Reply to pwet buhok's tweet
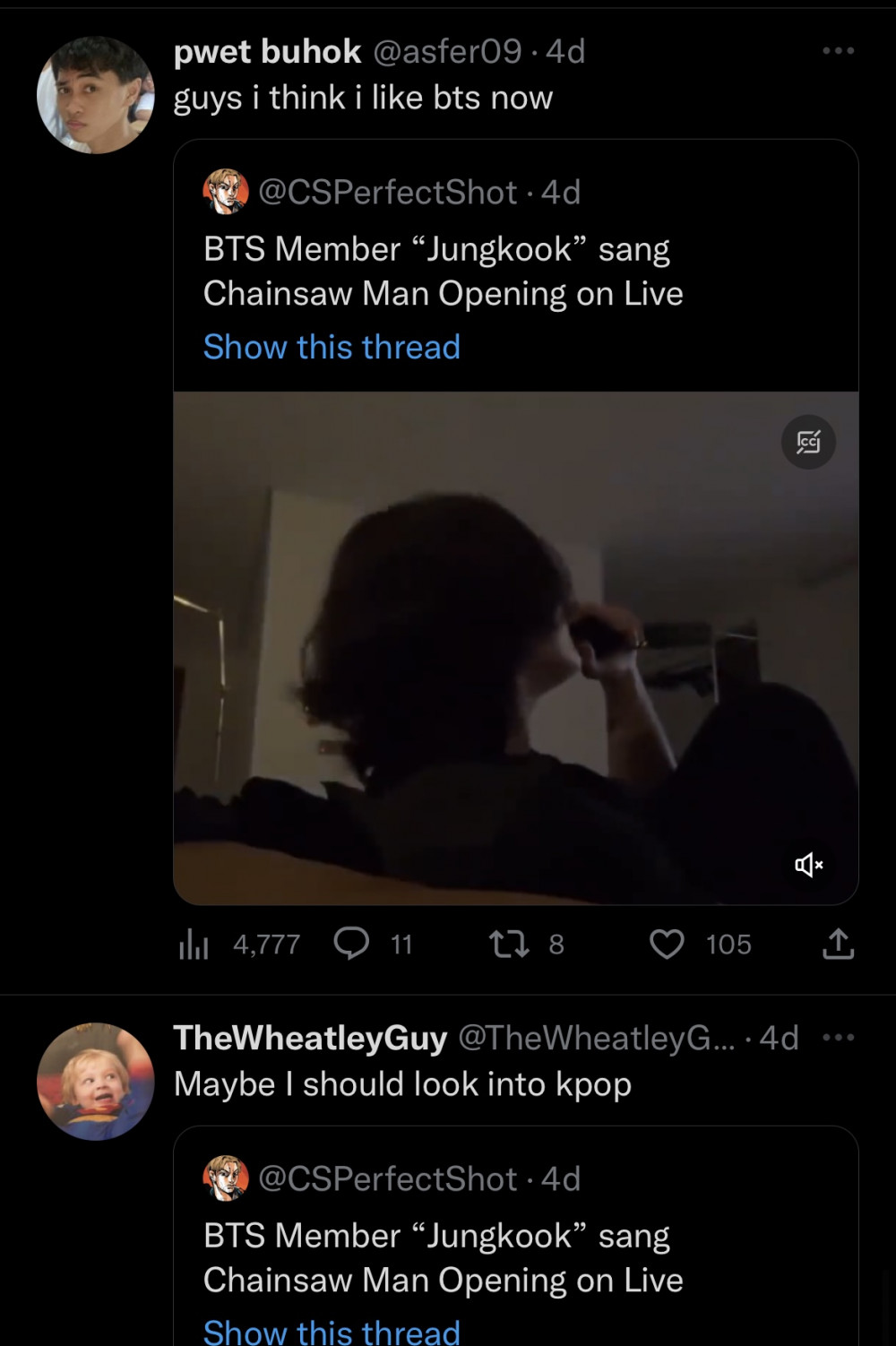Screen dimensions: 896x1346 [351, 944]
